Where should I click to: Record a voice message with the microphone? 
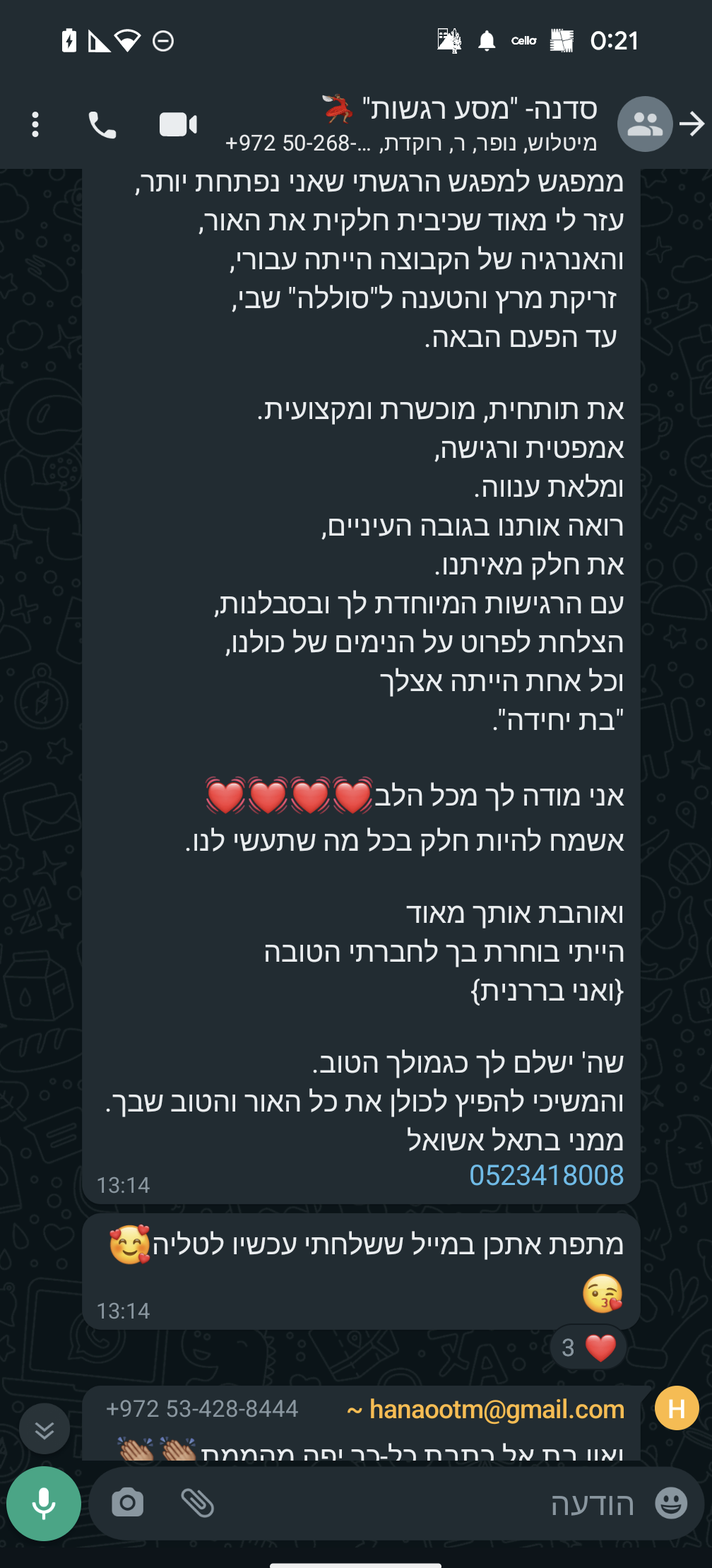[44, 1503]
